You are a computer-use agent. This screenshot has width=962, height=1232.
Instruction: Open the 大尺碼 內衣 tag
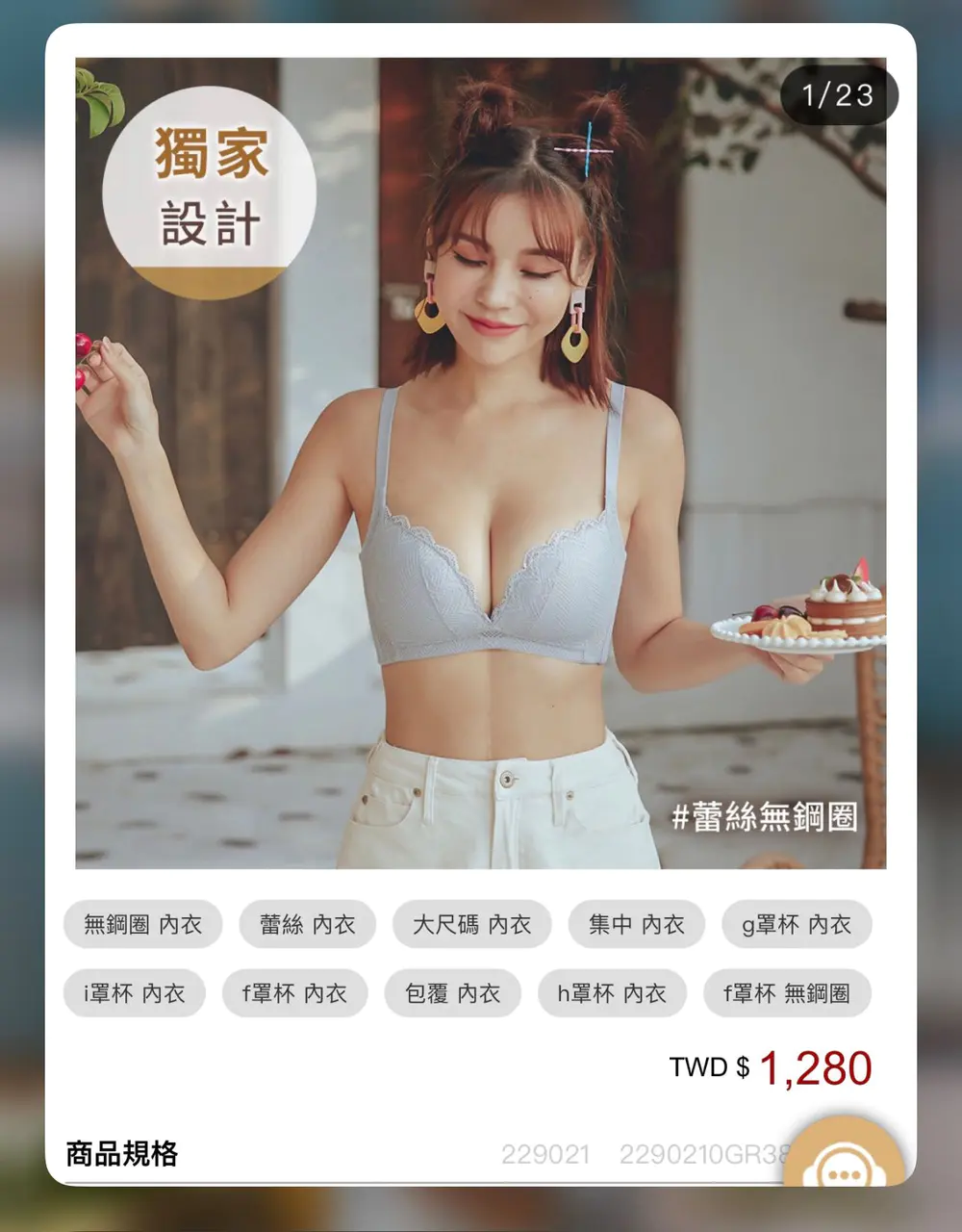pyautogui.click(x=471, y=924)
